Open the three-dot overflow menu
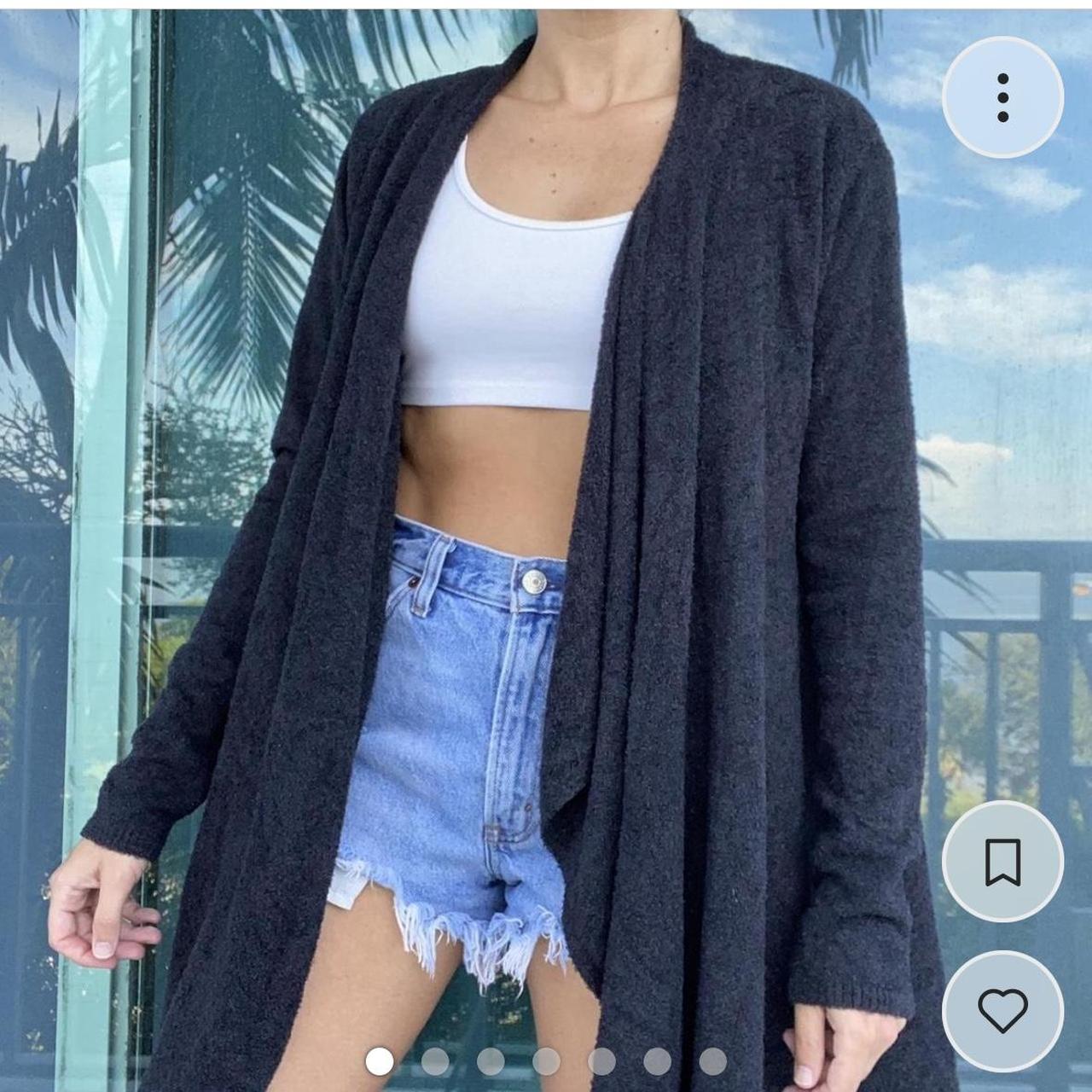The image size is (1092, 1092). click(x=1002, y=97)
